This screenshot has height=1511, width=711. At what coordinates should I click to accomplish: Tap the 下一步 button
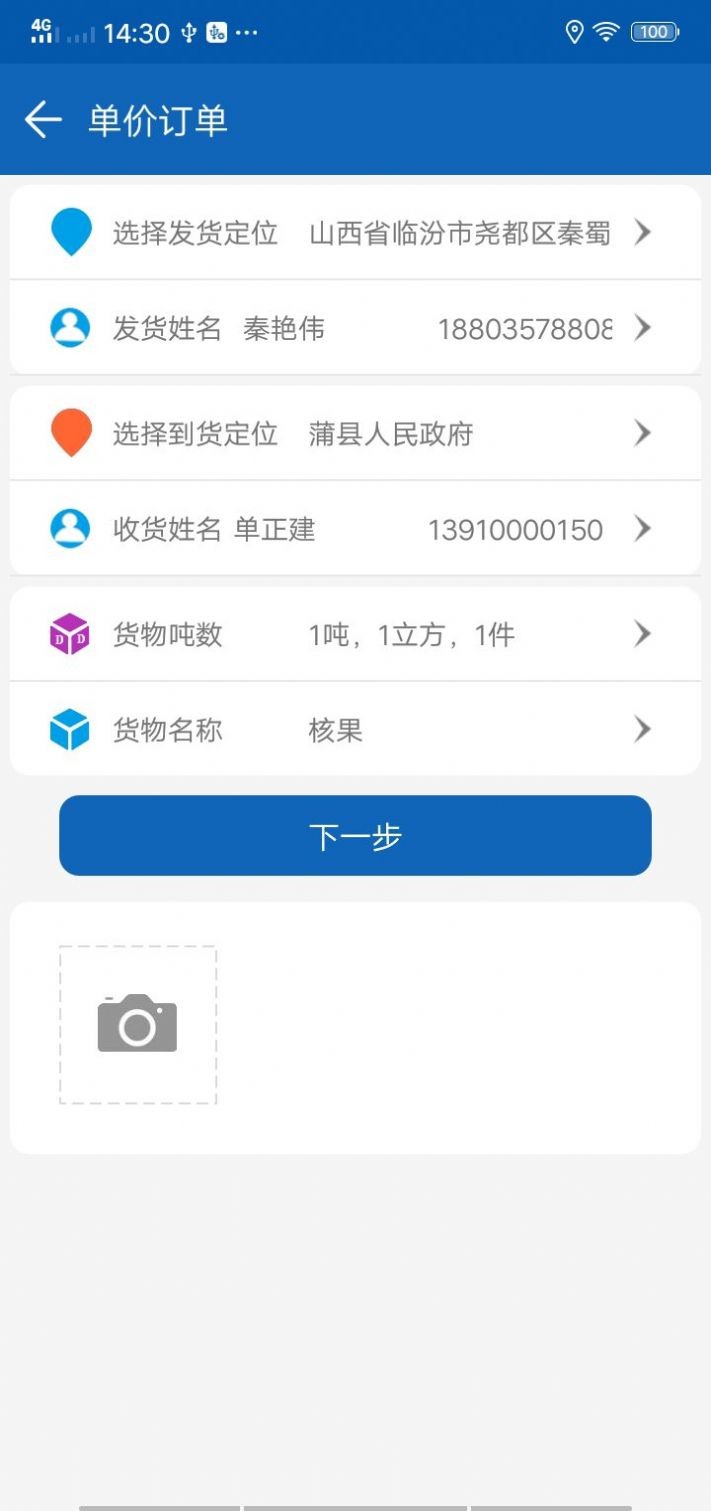tap(355, 836)
